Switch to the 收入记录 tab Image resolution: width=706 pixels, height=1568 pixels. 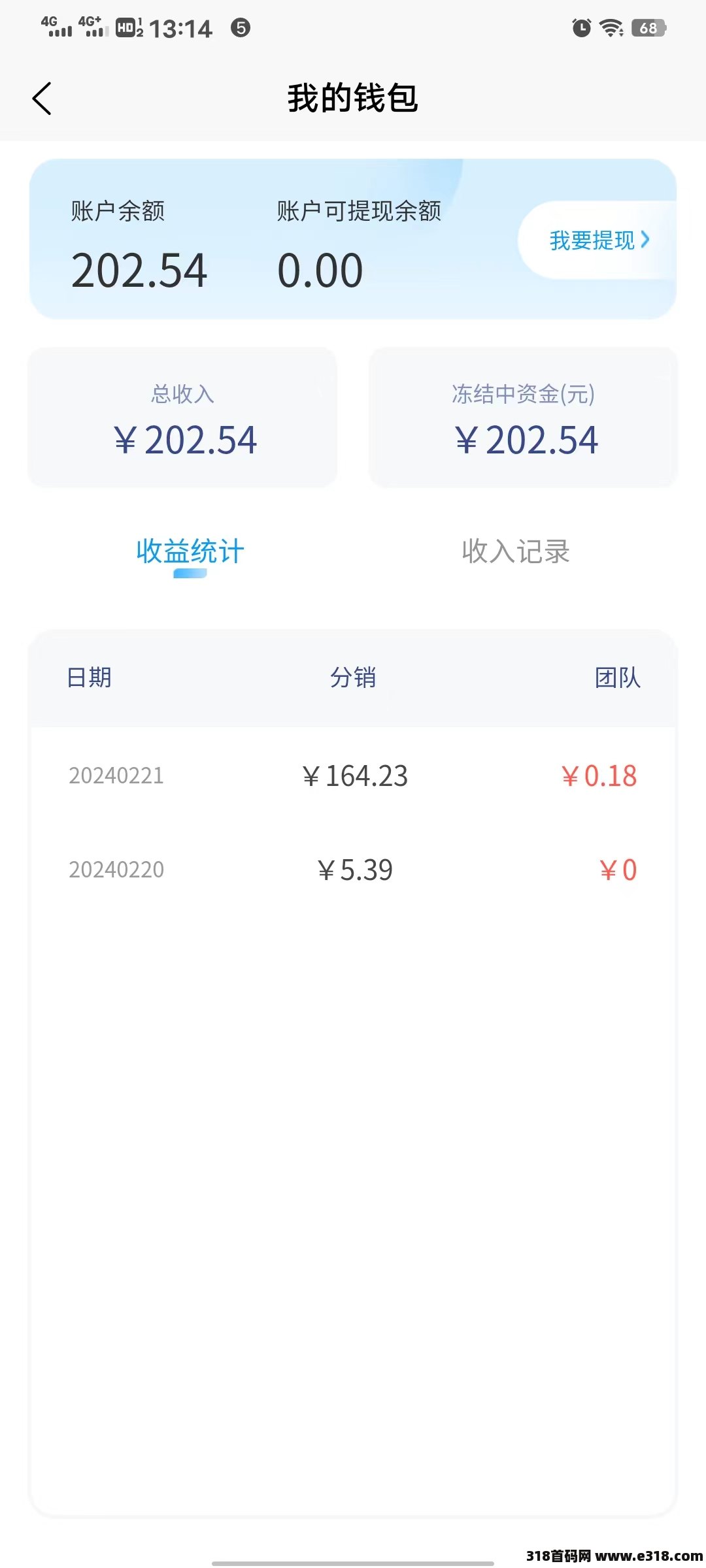coord(516,551)
